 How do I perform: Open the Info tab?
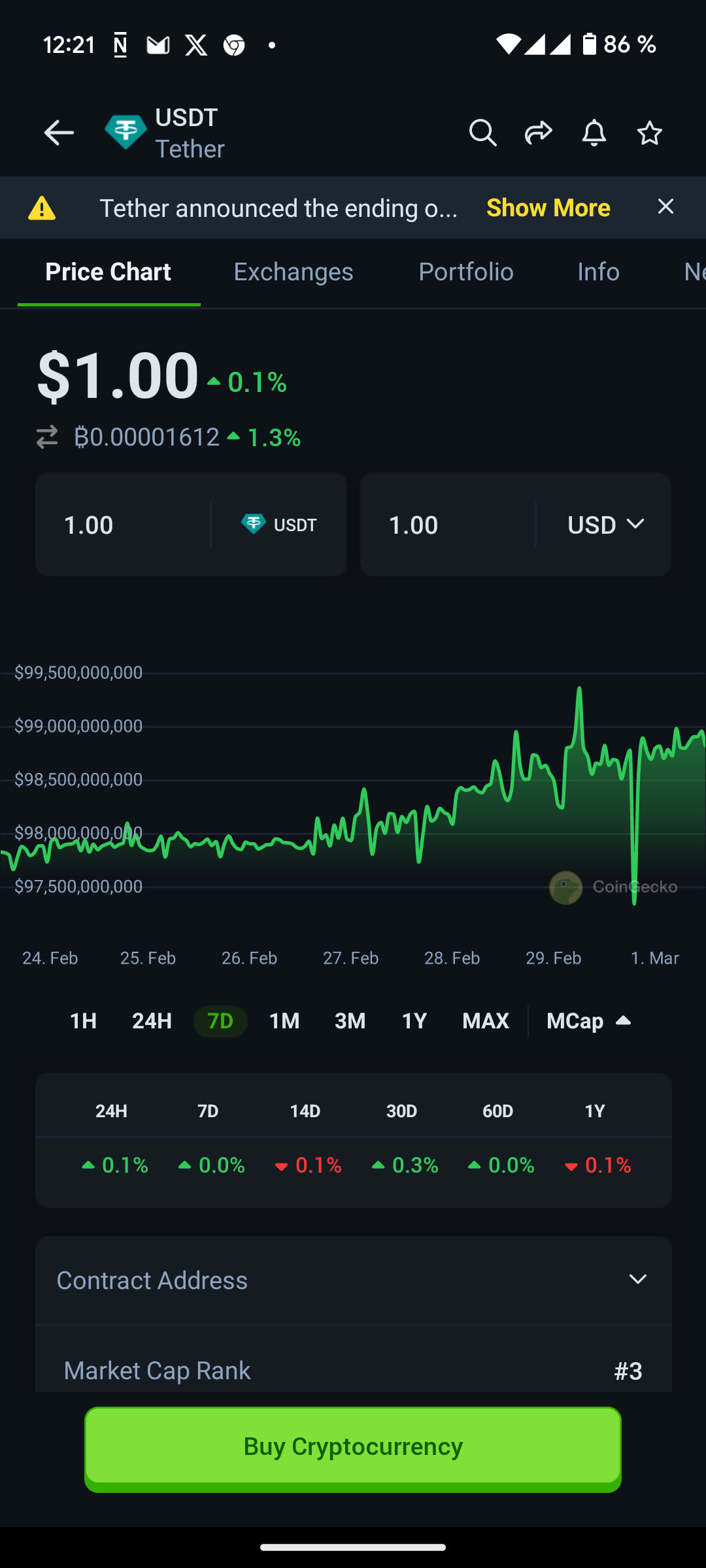click(598, 272)
